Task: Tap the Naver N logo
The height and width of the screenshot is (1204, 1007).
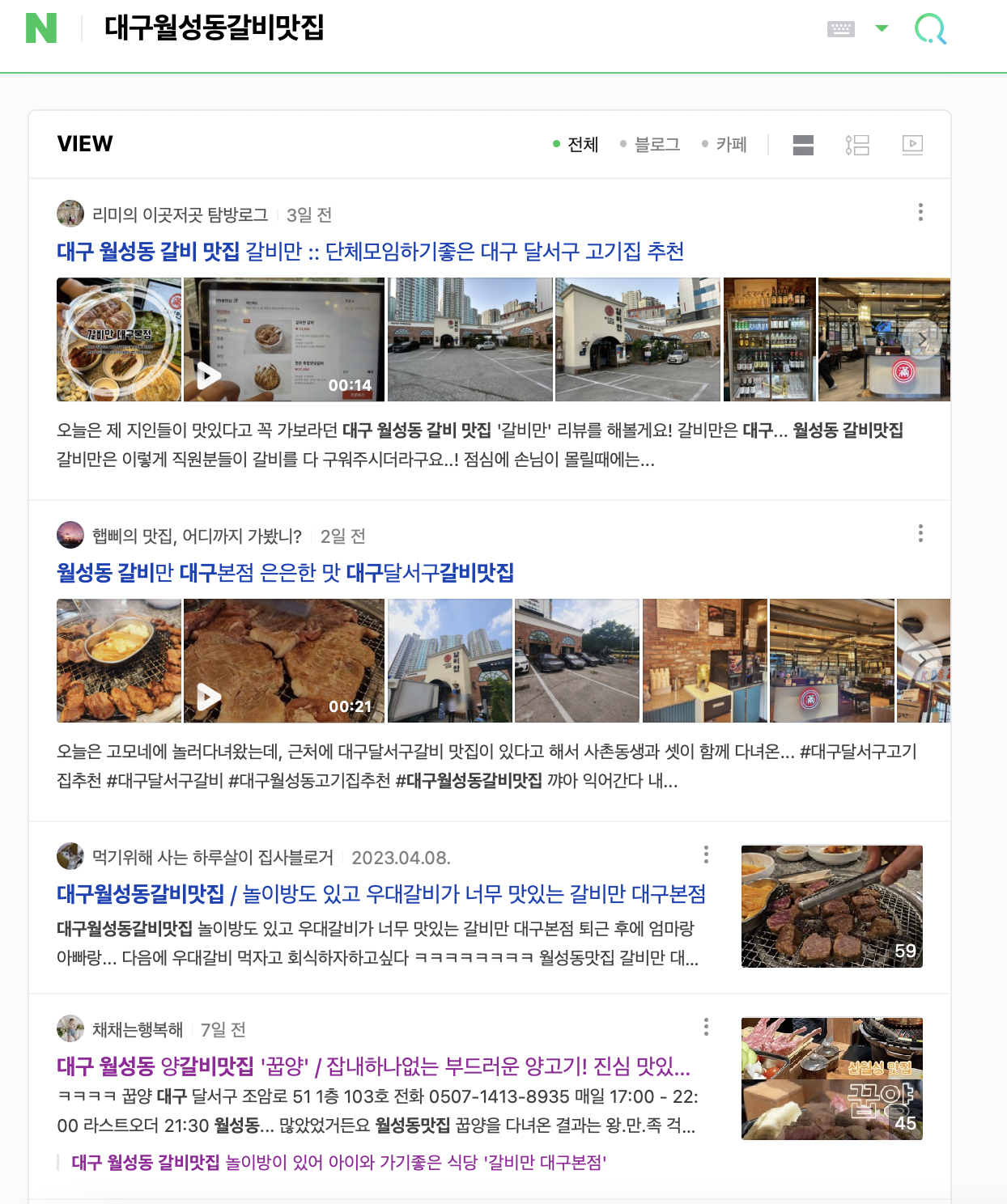Action: pyautogui.click(x=40, y=28)
